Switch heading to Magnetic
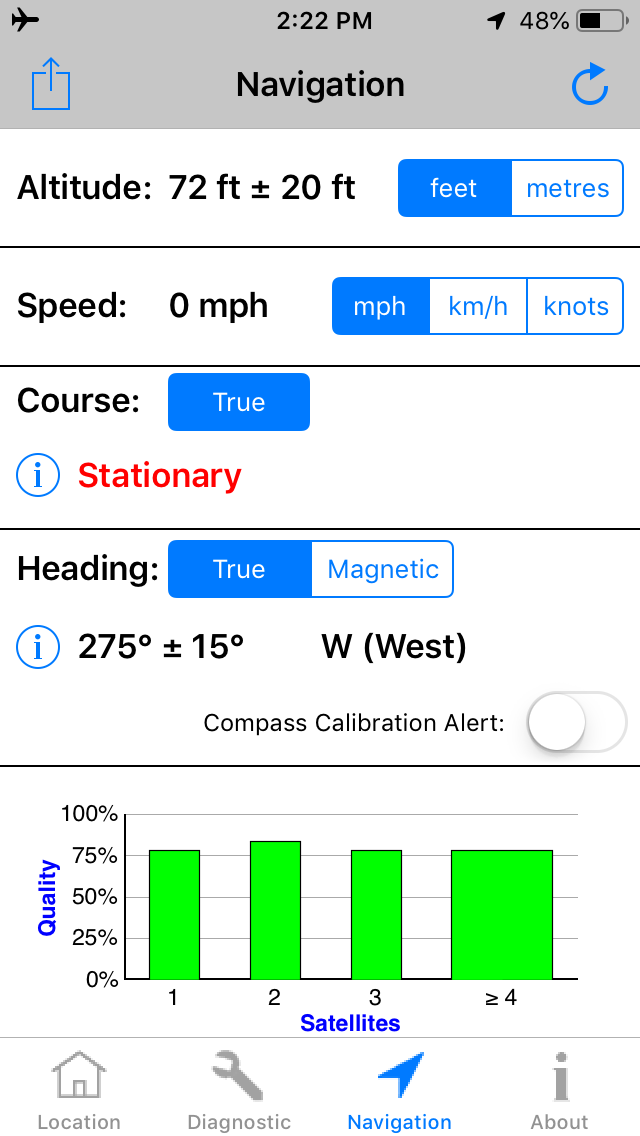The width and height of the screenshot is (640, 1136). 383,569
